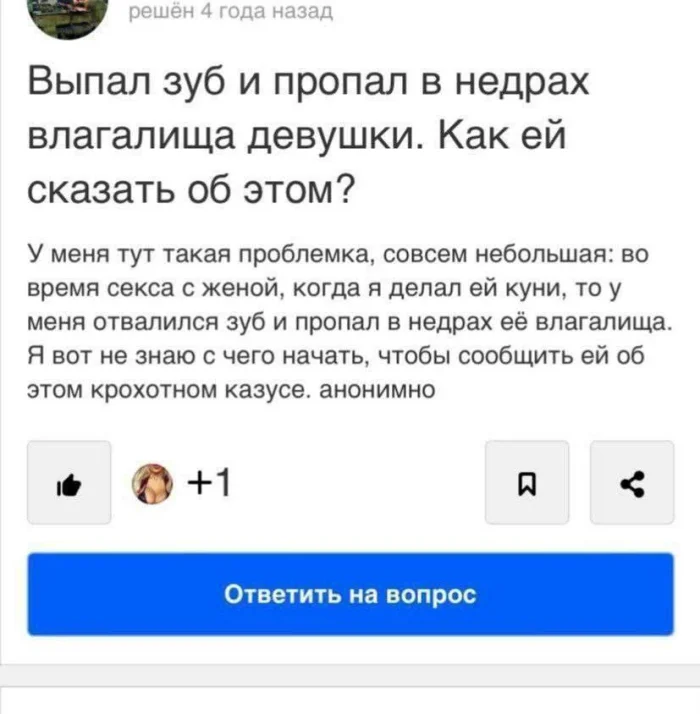Share this question

632,483
